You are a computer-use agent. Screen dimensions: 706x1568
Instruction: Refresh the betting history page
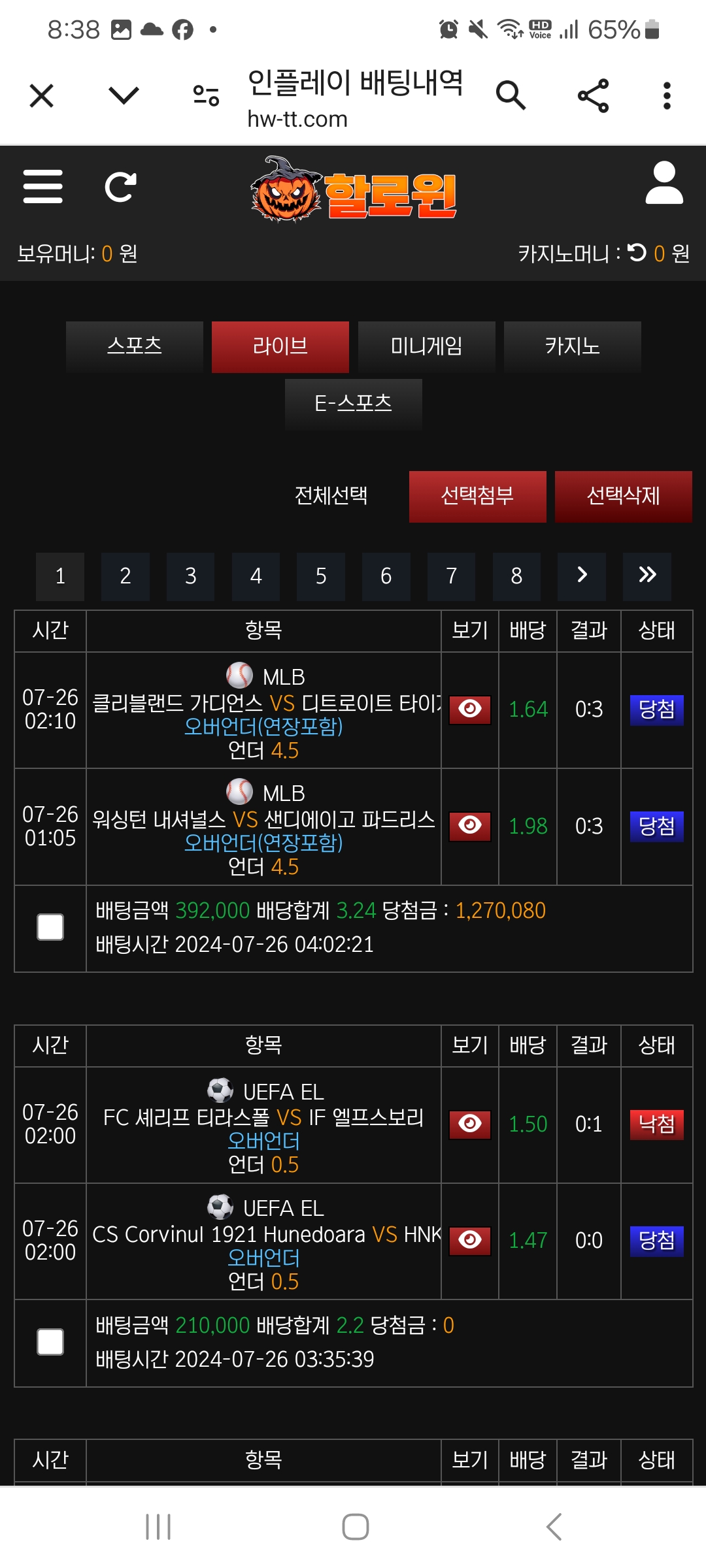(121, 187)
